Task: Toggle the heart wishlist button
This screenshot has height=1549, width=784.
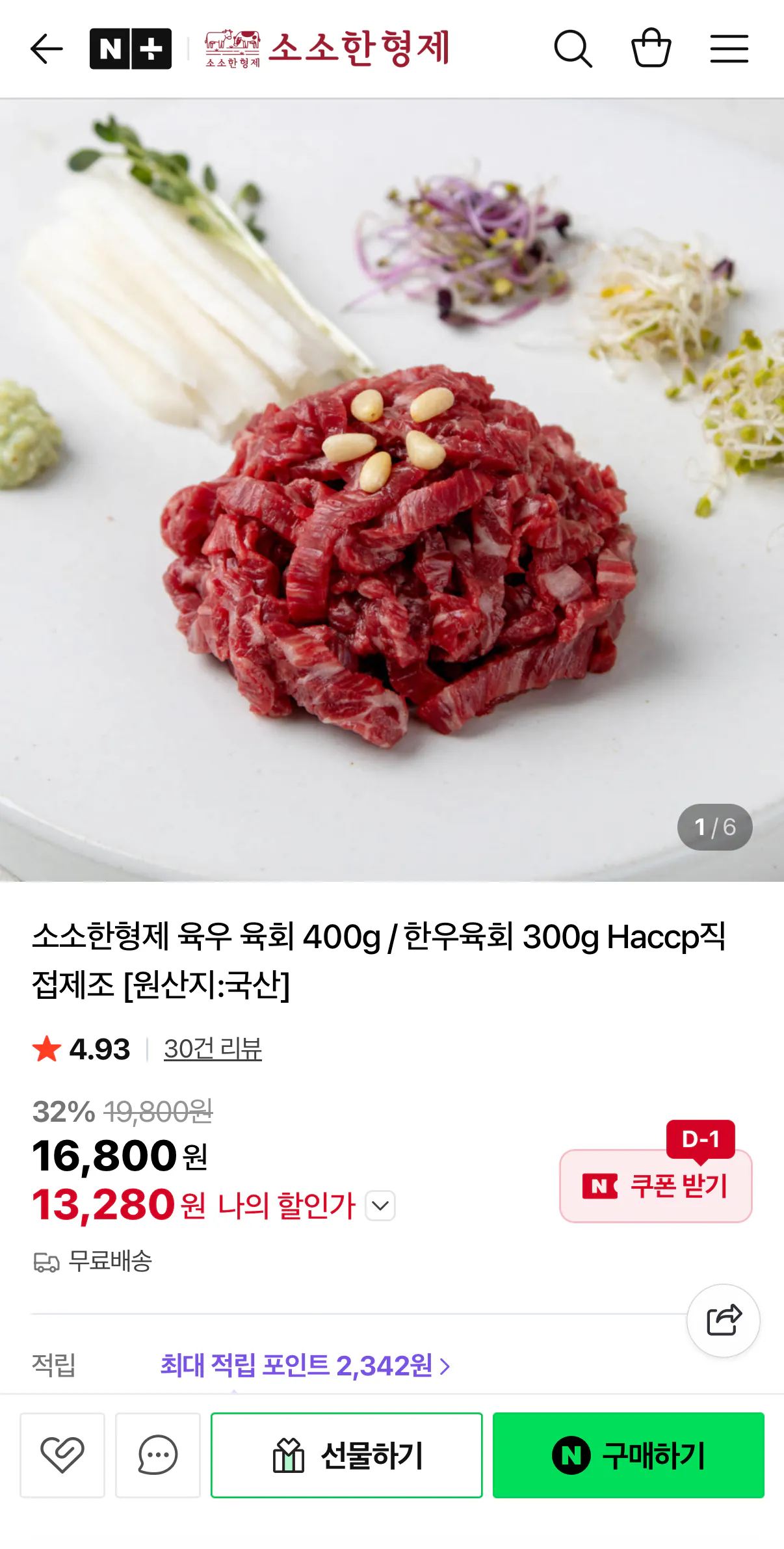Action: click(62, 1455)
